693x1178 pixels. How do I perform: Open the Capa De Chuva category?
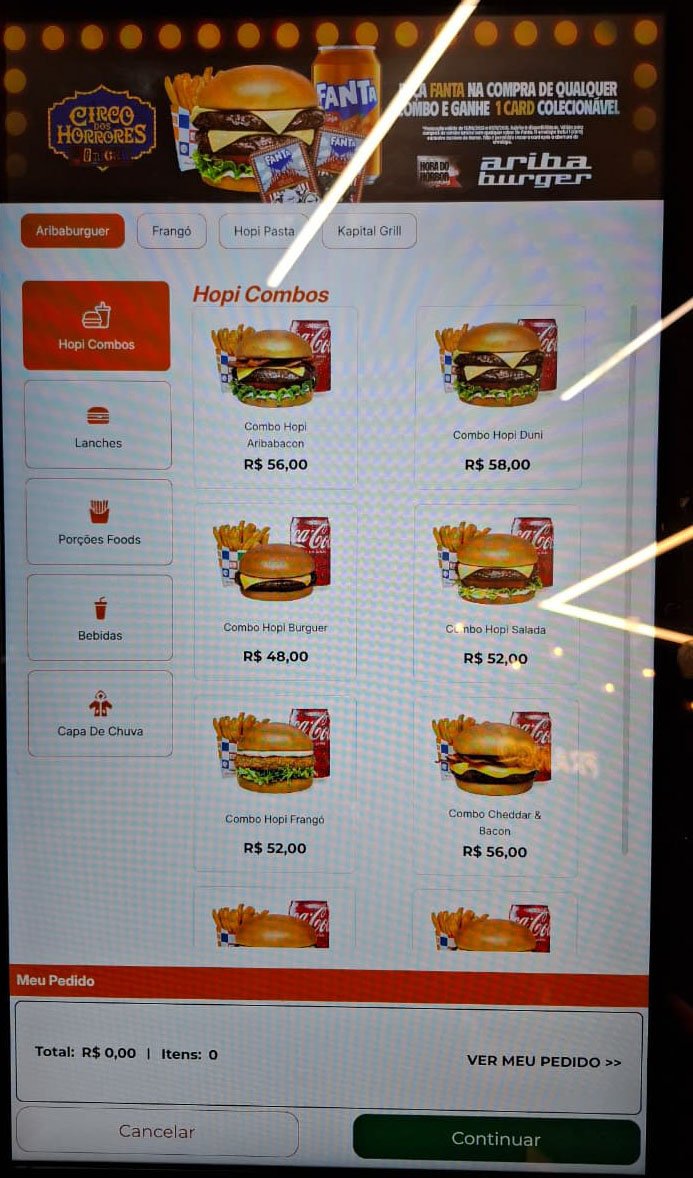click(100, 714)
